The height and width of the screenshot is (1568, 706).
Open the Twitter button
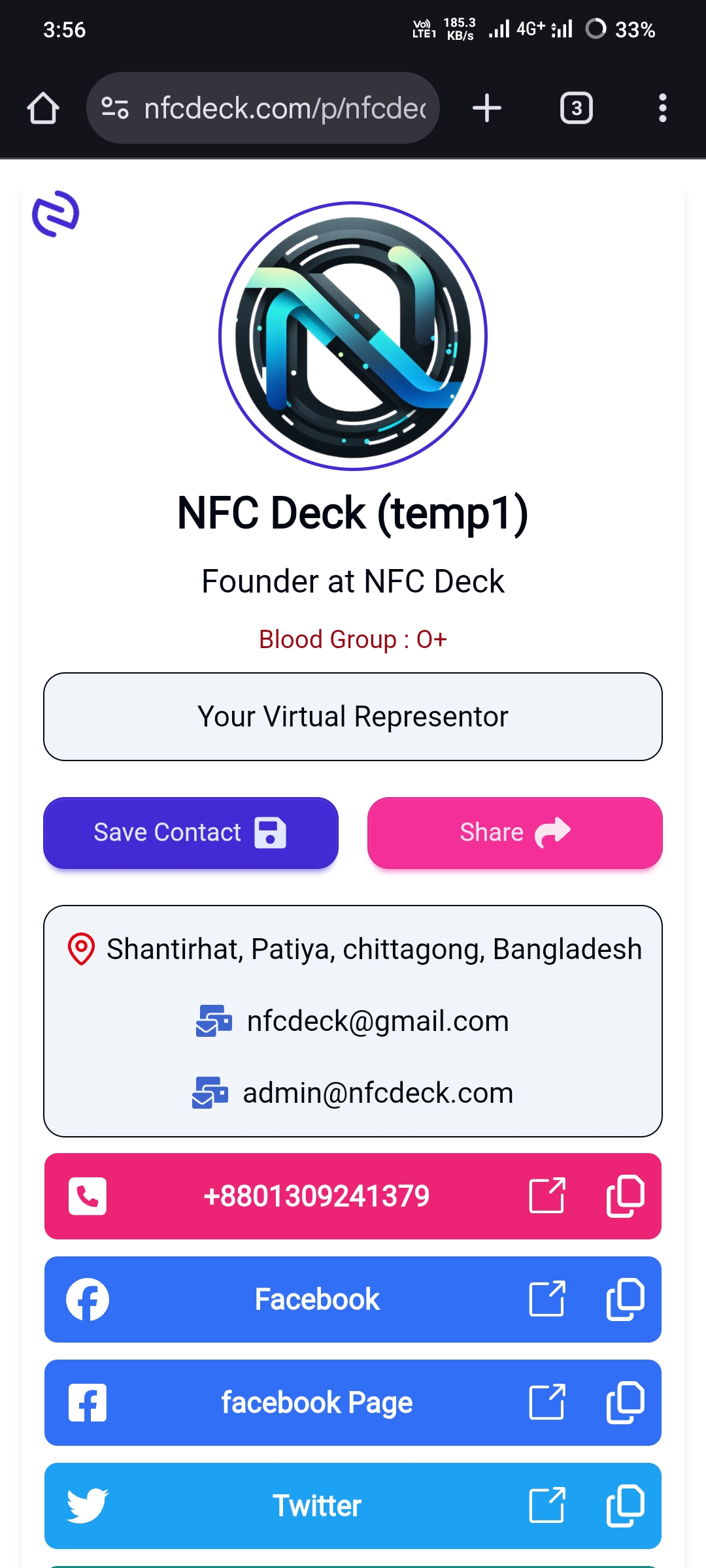[x=316, y=1505]
